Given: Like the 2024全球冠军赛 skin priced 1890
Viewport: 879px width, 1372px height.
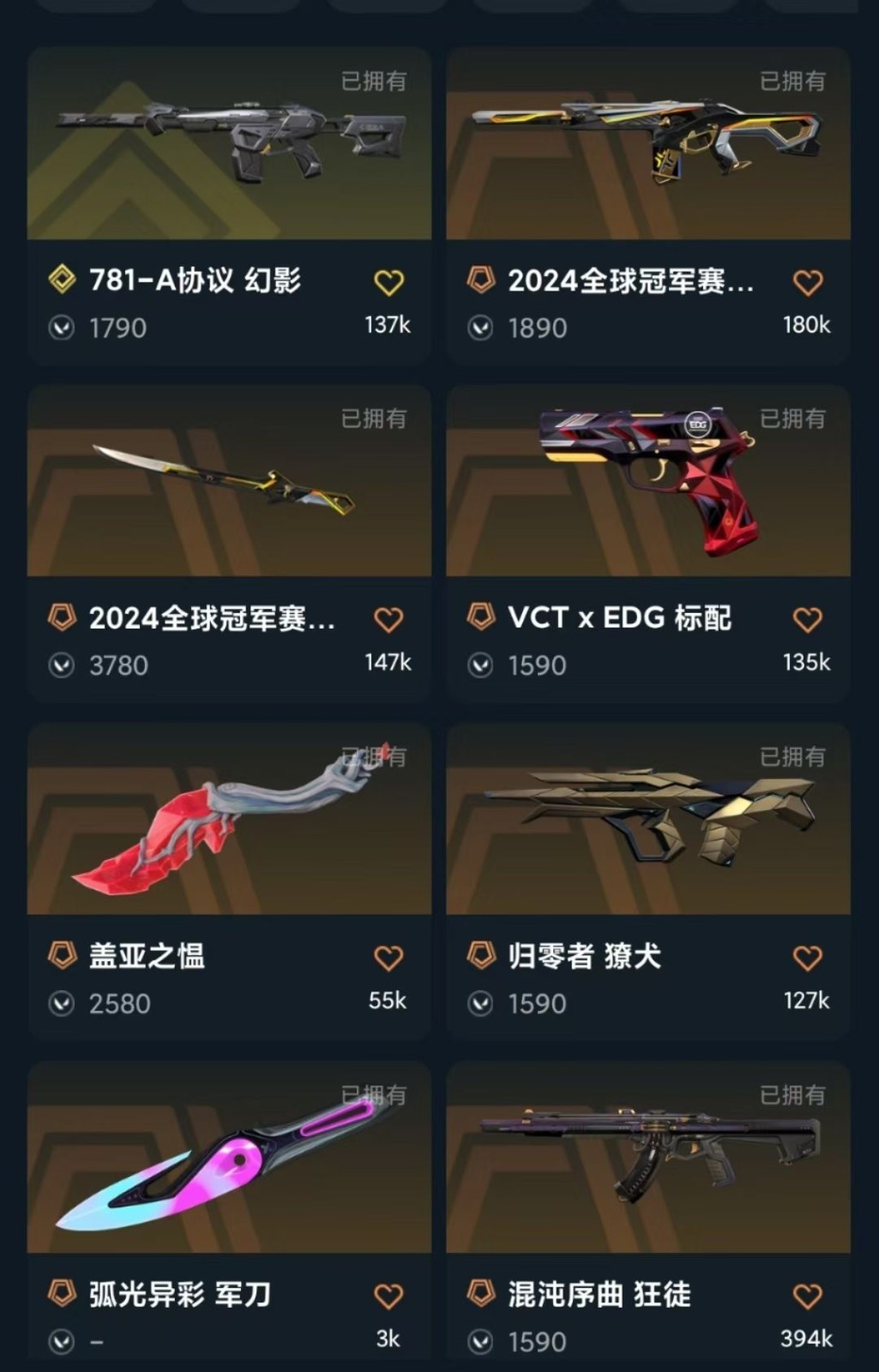Looking at the screenshot, I should 807,283.
